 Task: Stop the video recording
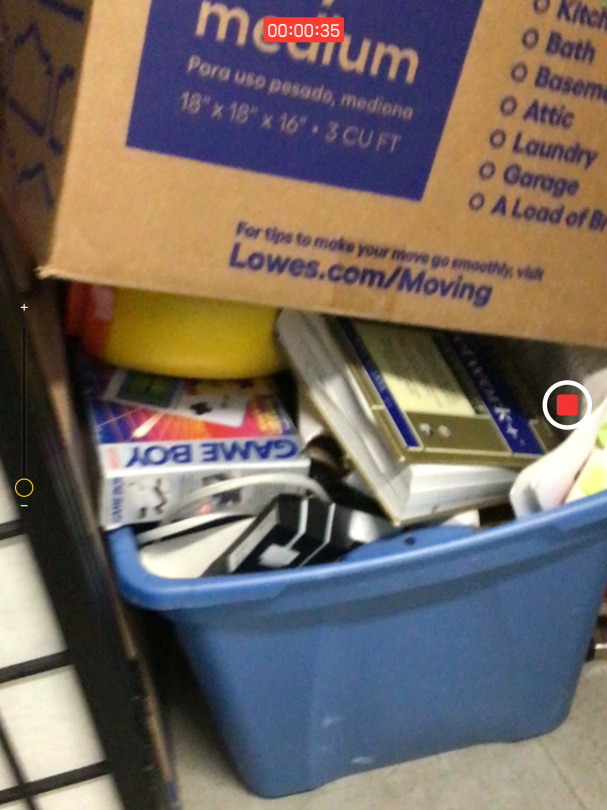click(x=567, y=405)
